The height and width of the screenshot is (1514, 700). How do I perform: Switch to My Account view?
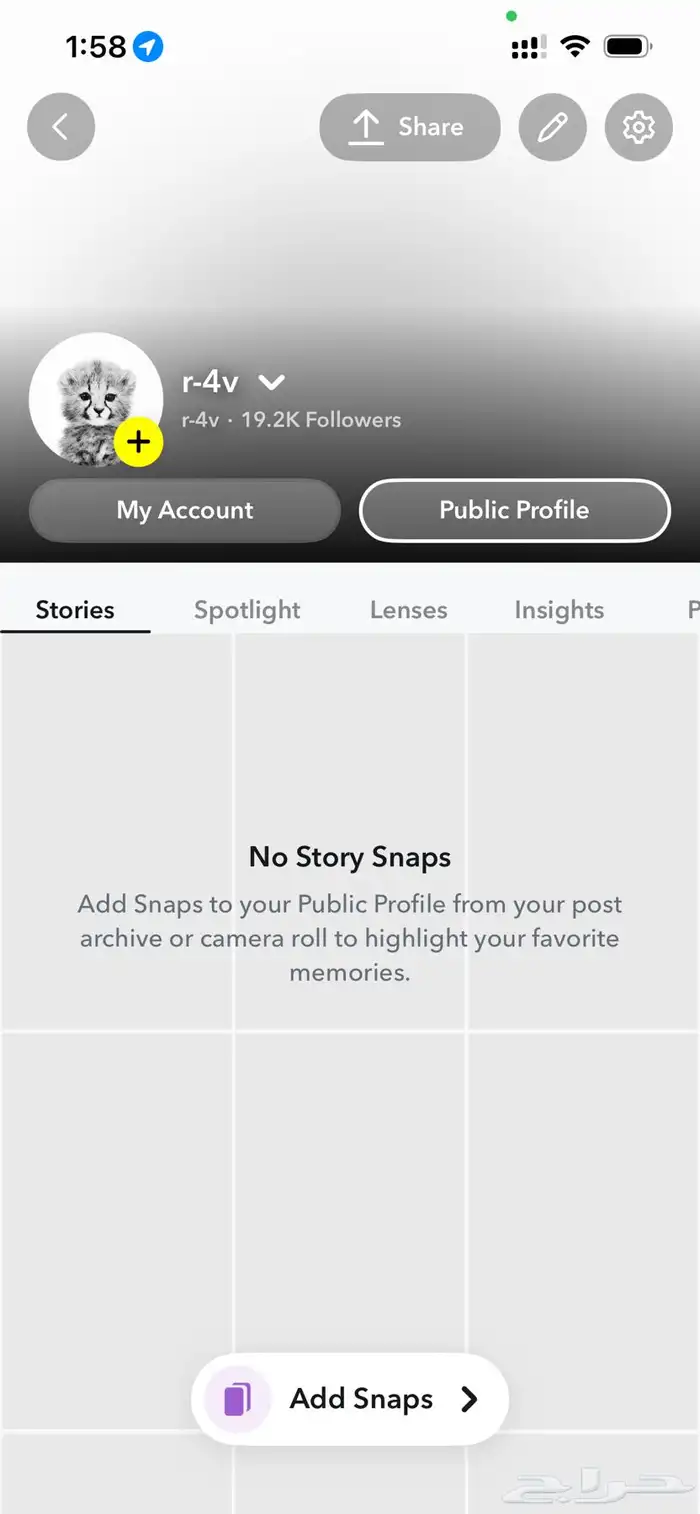point(185,510)
